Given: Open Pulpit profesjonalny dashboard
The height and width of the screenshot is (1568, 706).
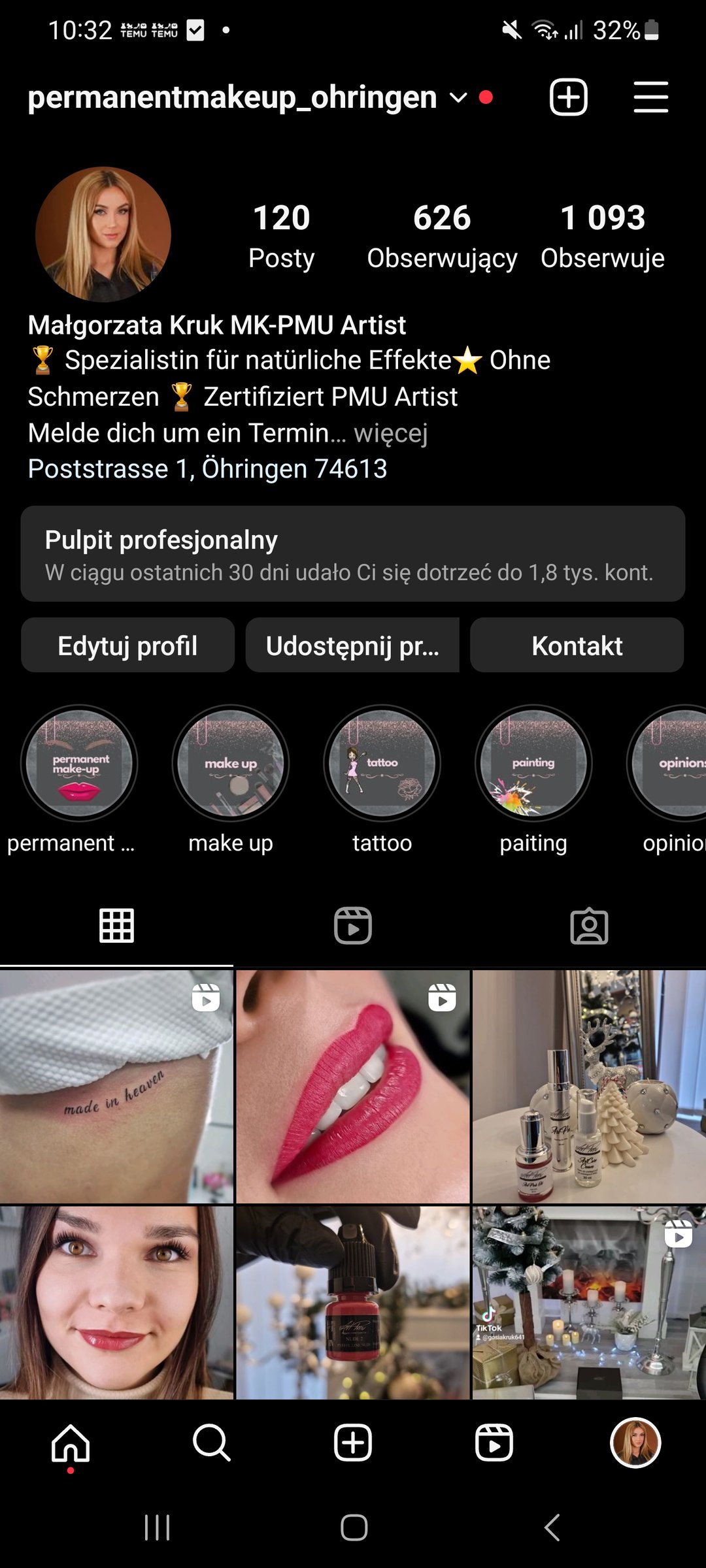Looking at the screenshot, I should pos(352,553).
